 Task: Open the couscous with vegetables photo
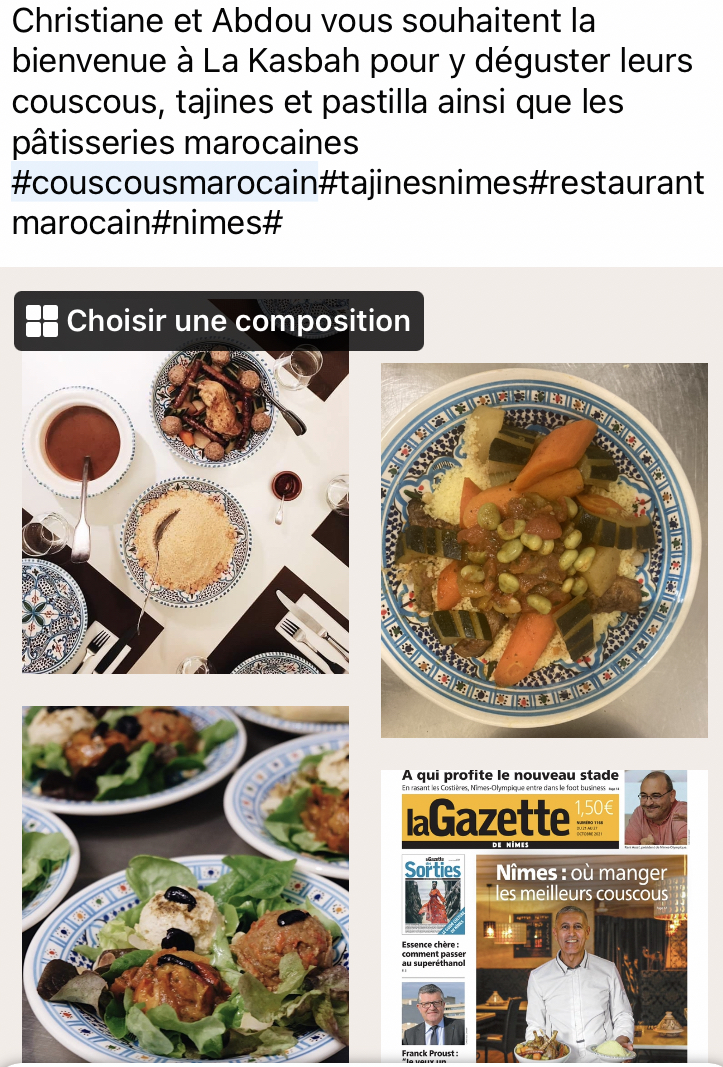point(544,550)
